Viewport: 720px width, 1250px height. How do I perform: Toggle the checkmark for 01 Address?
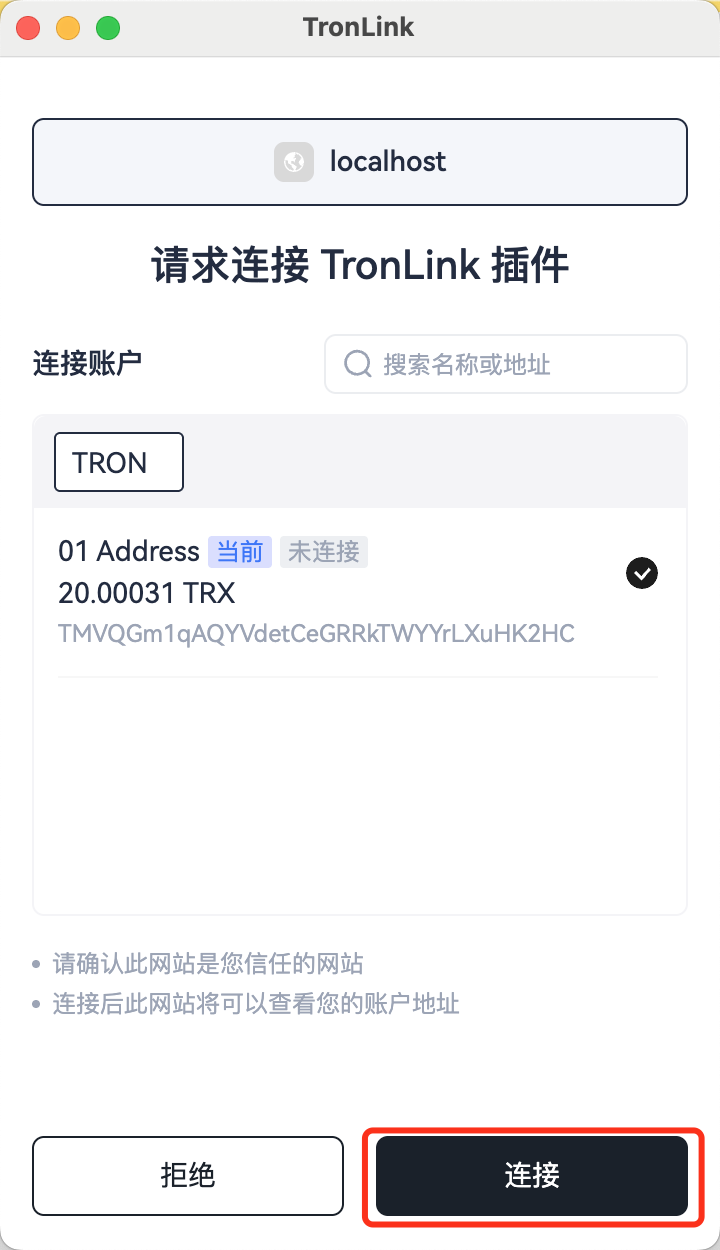pyautogui.click(x=641, y=573)
